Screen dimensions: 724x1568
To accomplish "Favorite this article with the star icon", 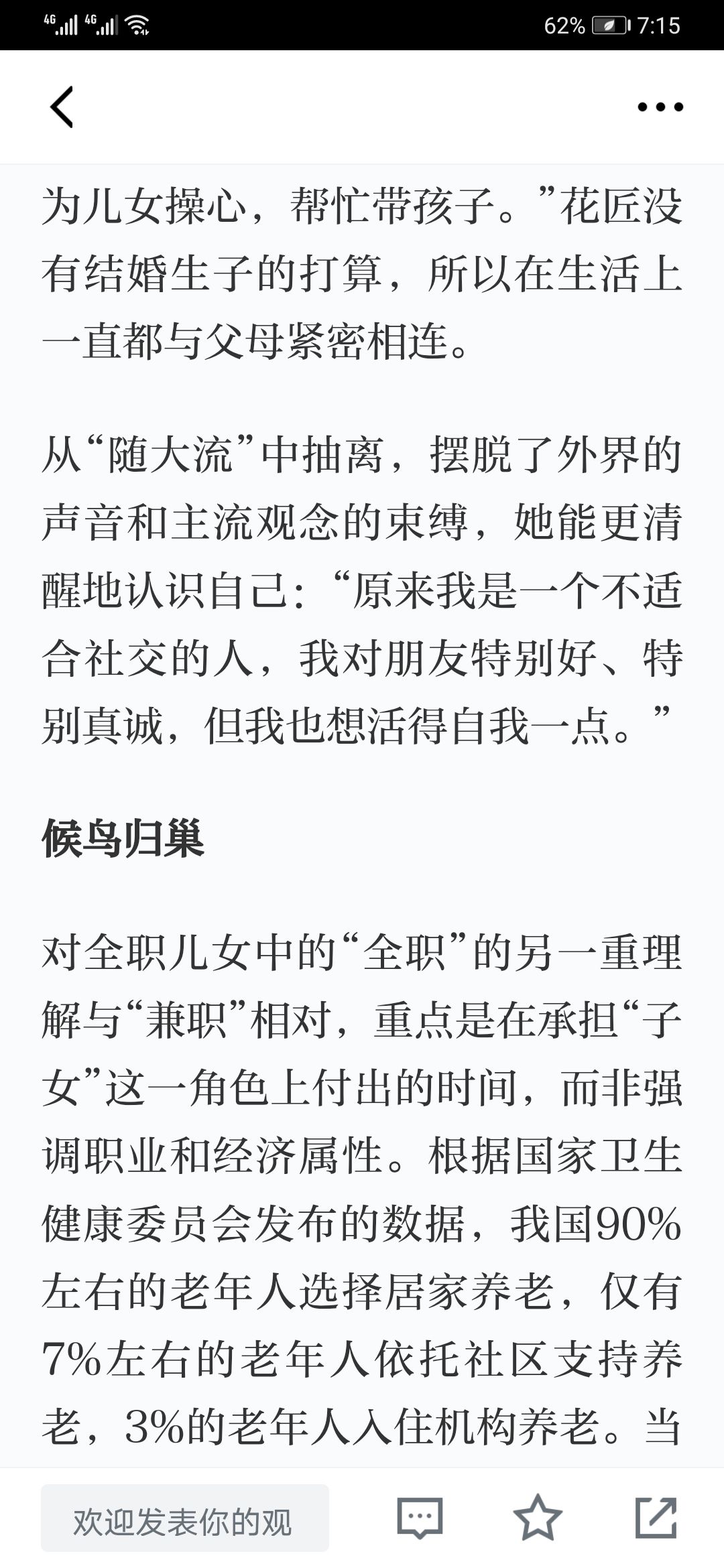I will (538, 1516).
